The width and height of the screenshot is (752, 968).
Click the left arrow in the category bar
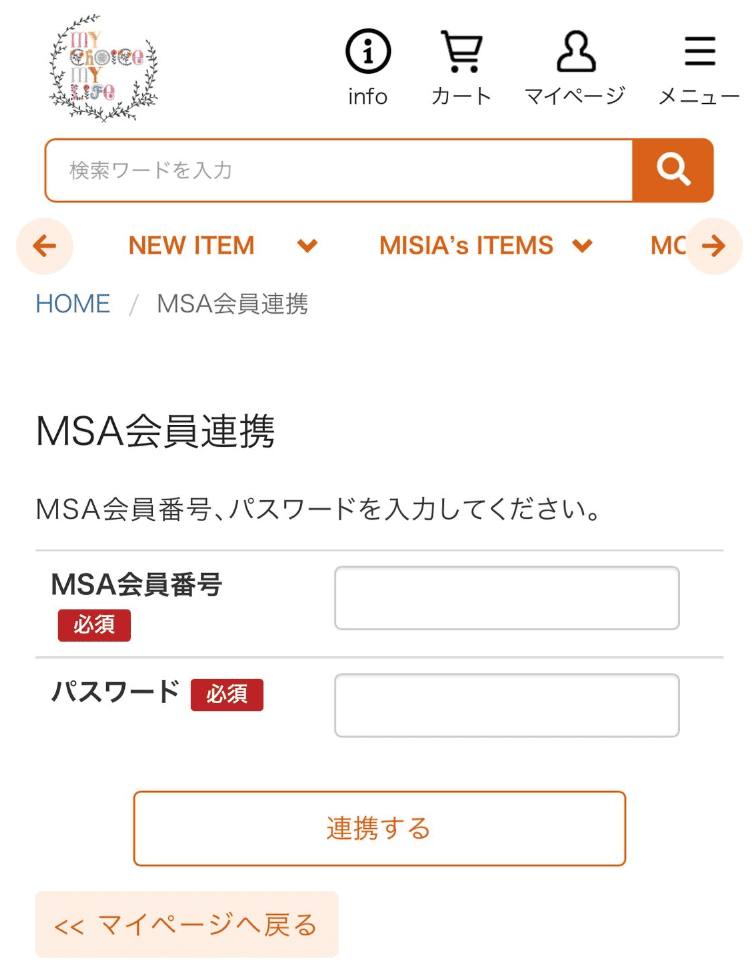click(44, 245)
